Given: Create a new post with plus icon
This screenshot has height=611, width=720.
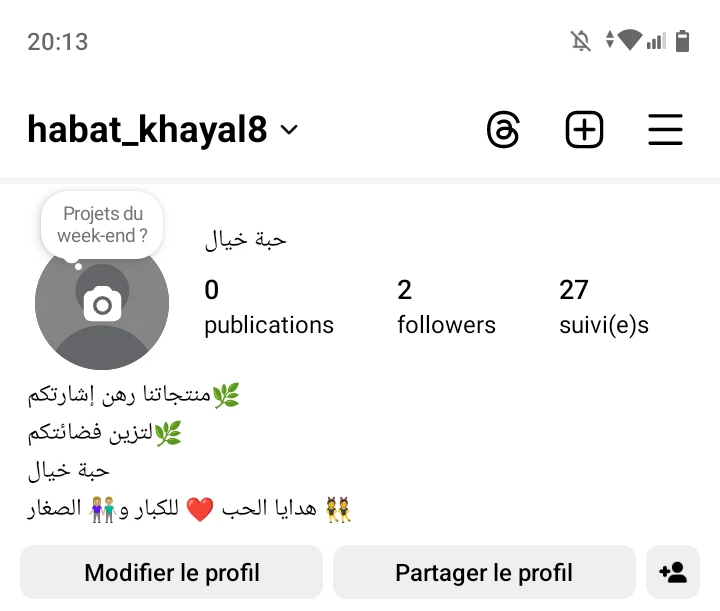Looking at the screenshot, I should click(584, 130).
